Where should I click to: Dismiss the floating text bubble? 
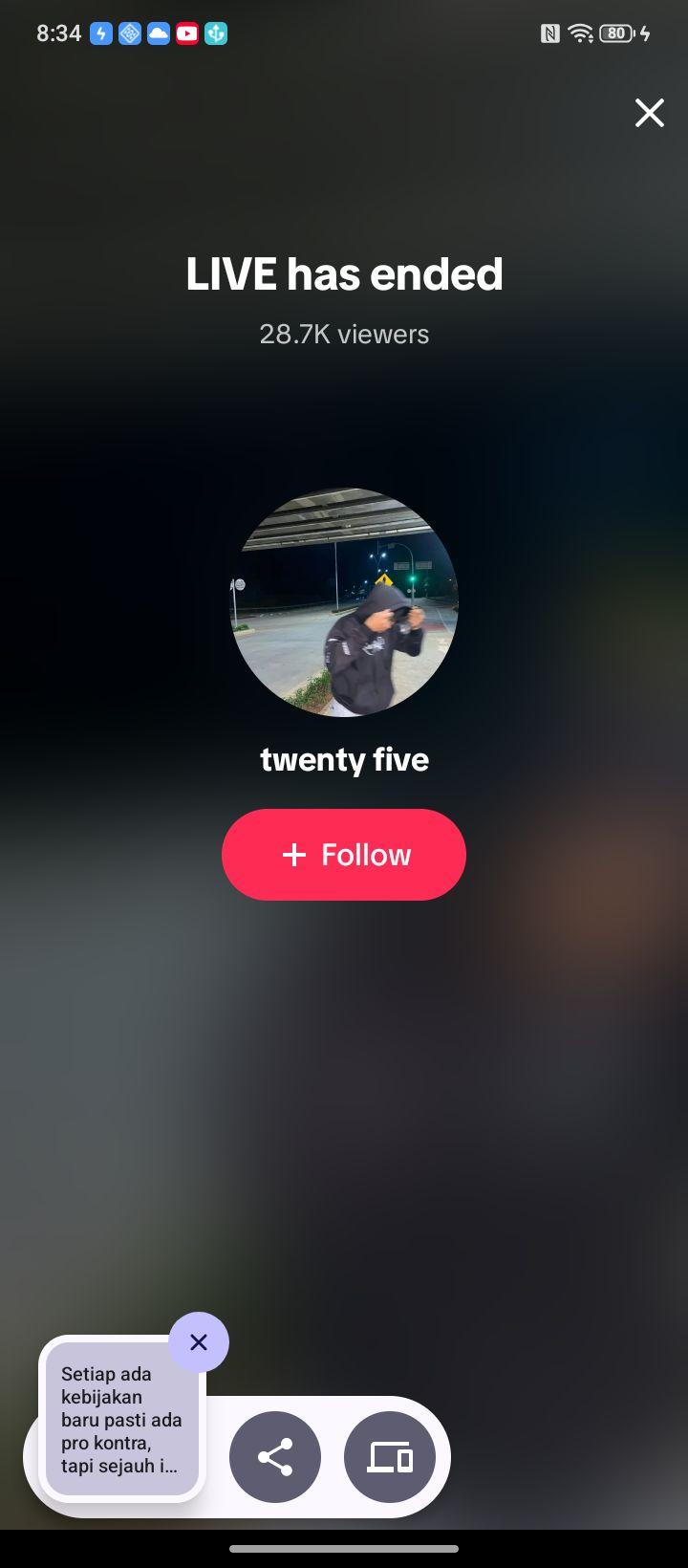click(199, 1342)
